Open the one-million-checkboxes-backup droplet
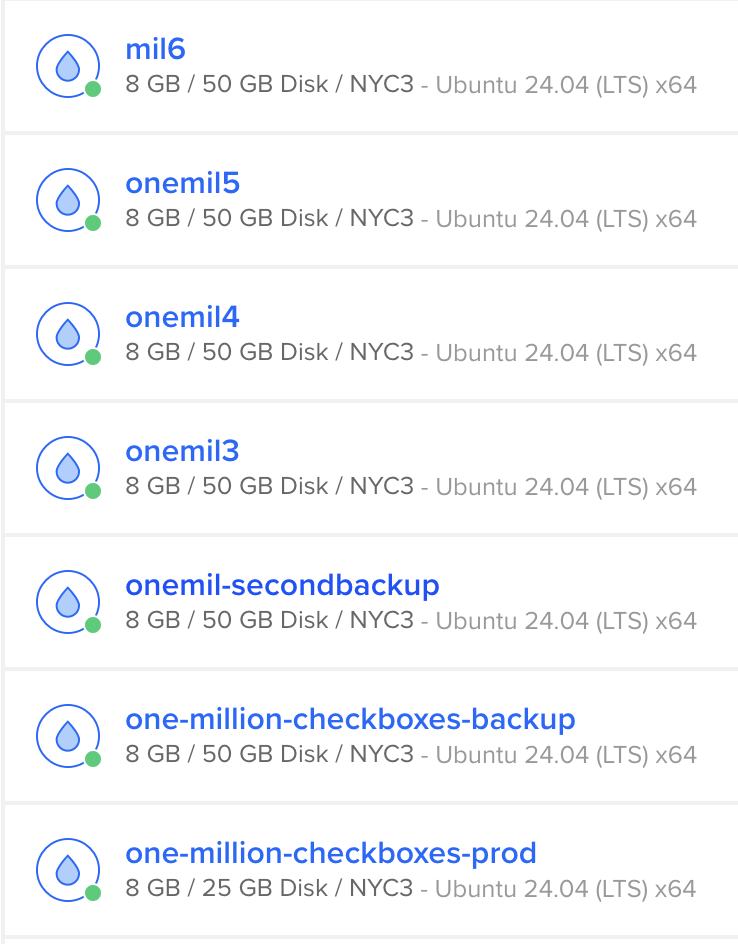This screenshot has width=738, height=944. point(350,719)
